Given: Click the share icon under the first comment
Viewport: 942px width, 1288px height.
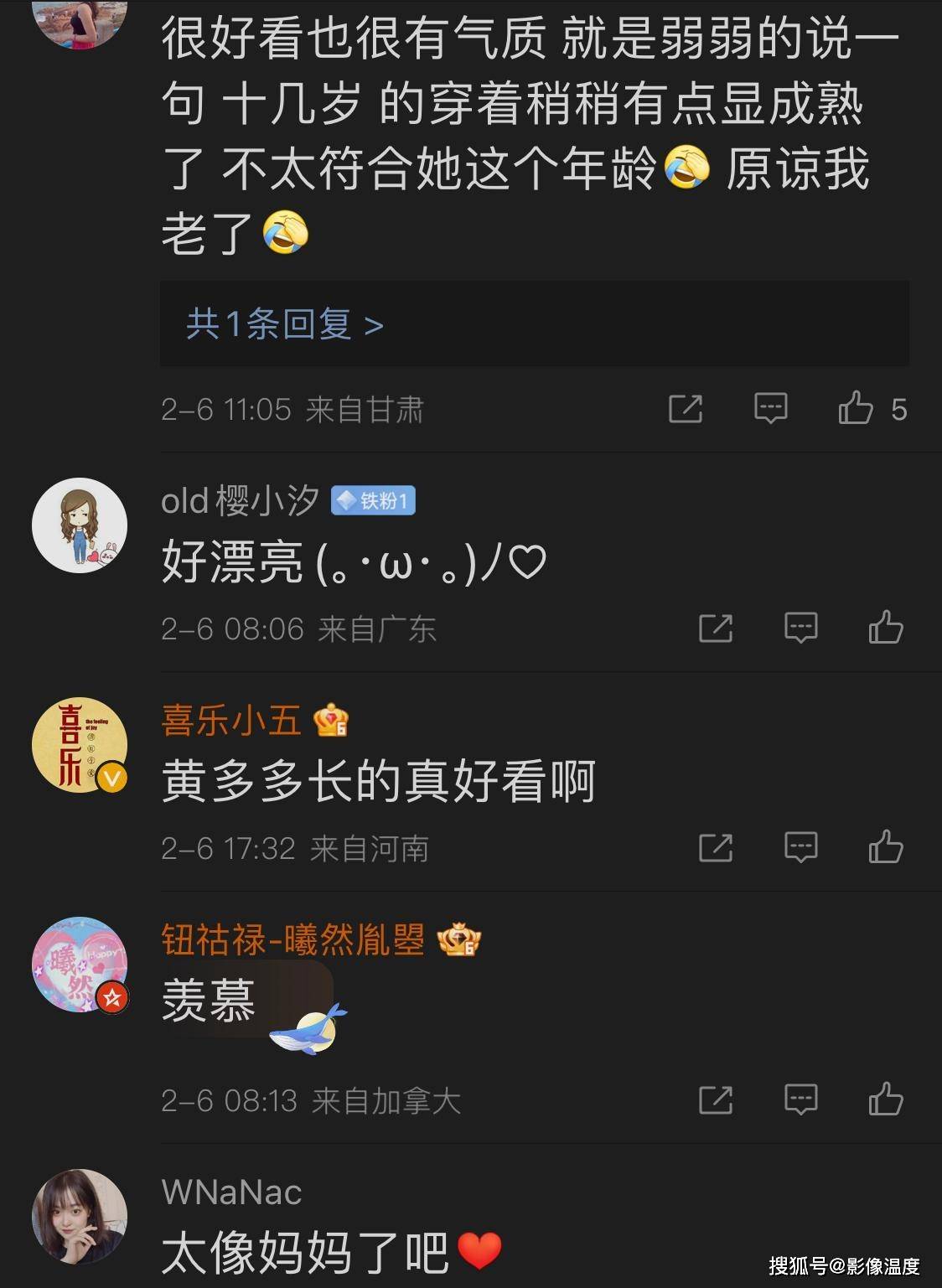Looking at the screenshot, I should (687, 408).
